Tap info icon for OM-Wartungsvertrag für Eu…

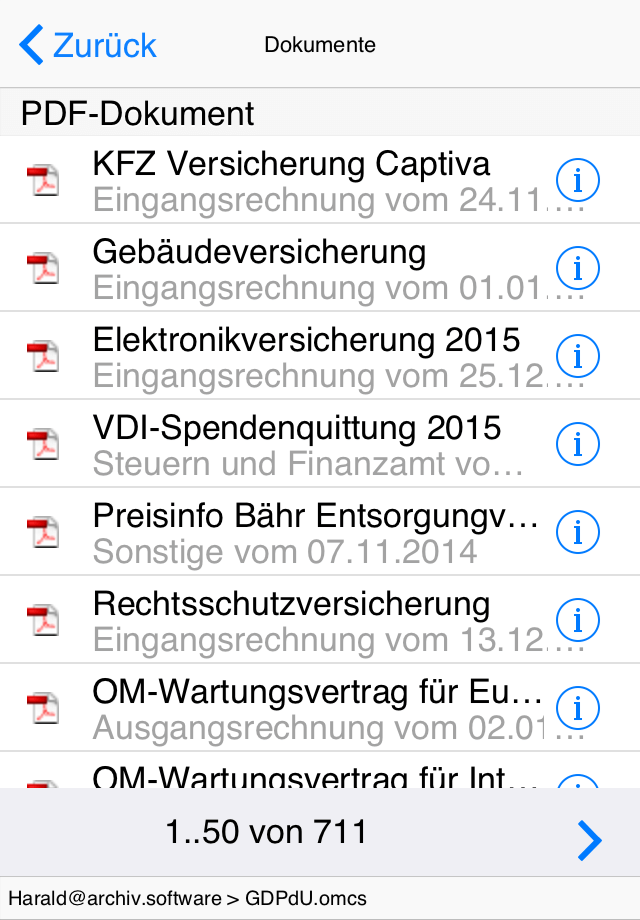577,708
